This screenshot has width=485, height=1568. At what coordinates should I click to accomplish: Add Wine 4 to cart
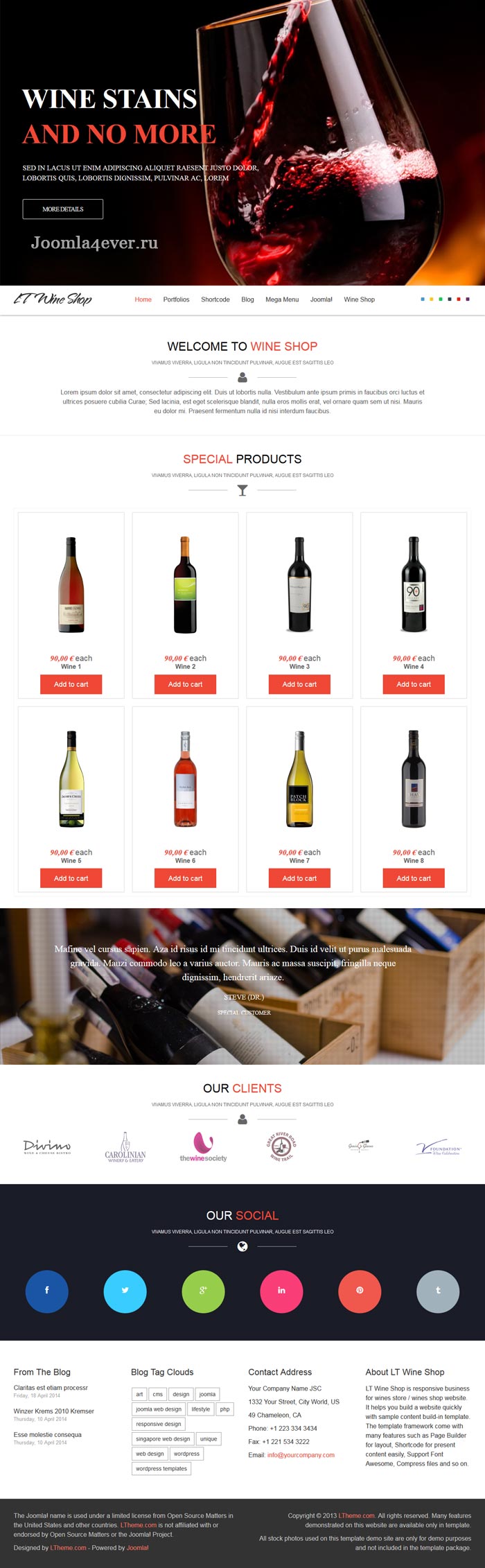414,684
